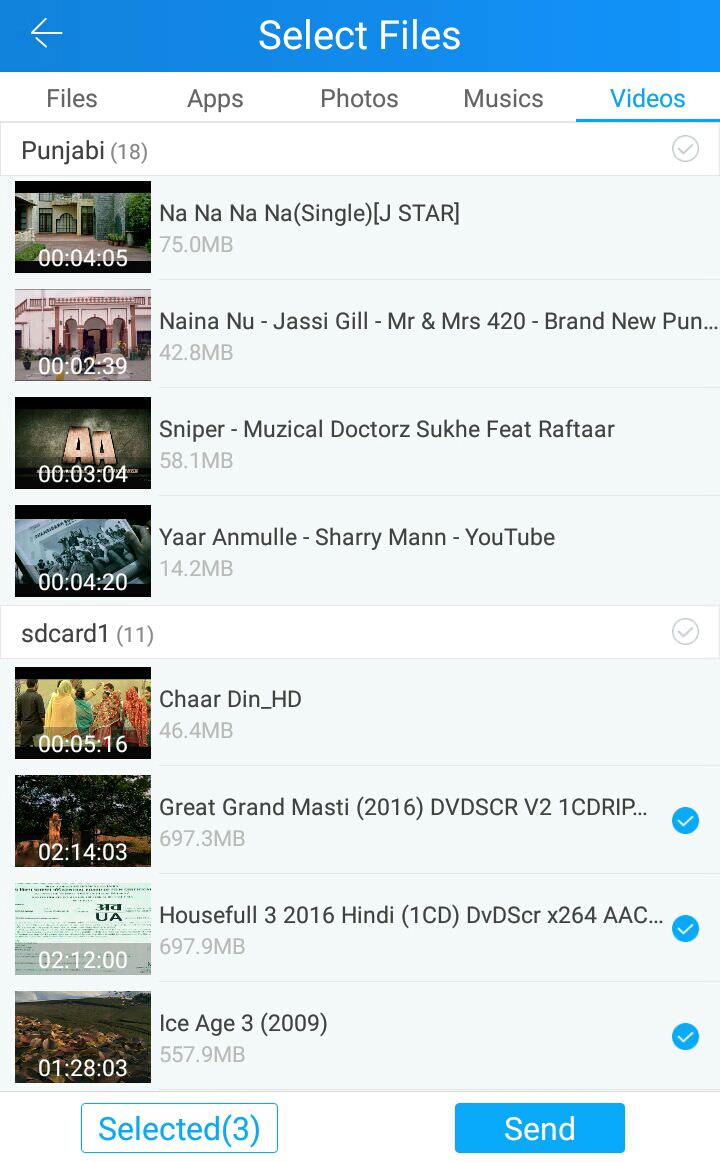Image resolution: width=720 pixels, height=1162 pixels.
Task: Tap the Na Na Na Na video thumbnail
Action: pyautogui.click(x=82, y=227)
